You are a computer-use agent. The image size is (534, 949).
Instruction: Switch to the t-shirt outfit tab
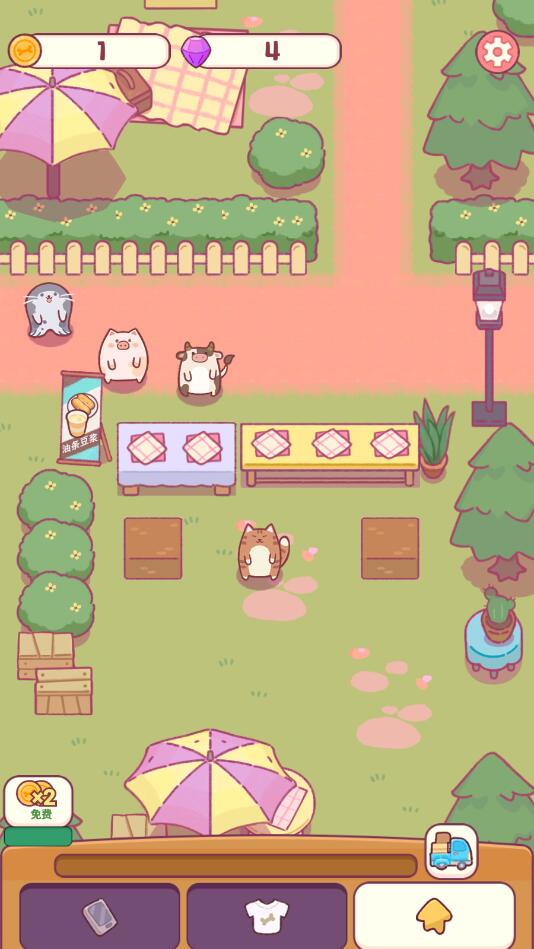(266, 916)
